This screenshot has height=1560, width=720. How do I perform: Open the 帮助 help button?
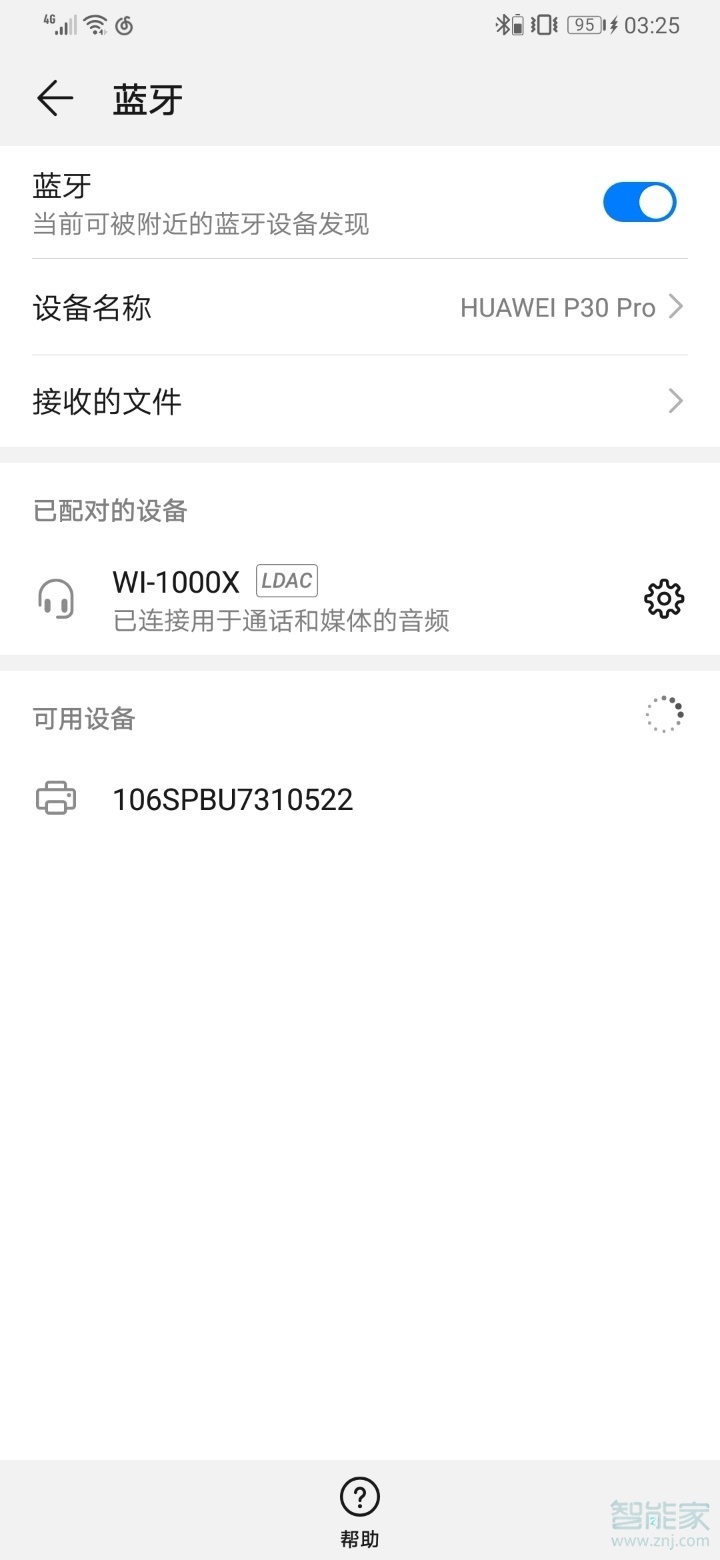(x=360, y=1511)
